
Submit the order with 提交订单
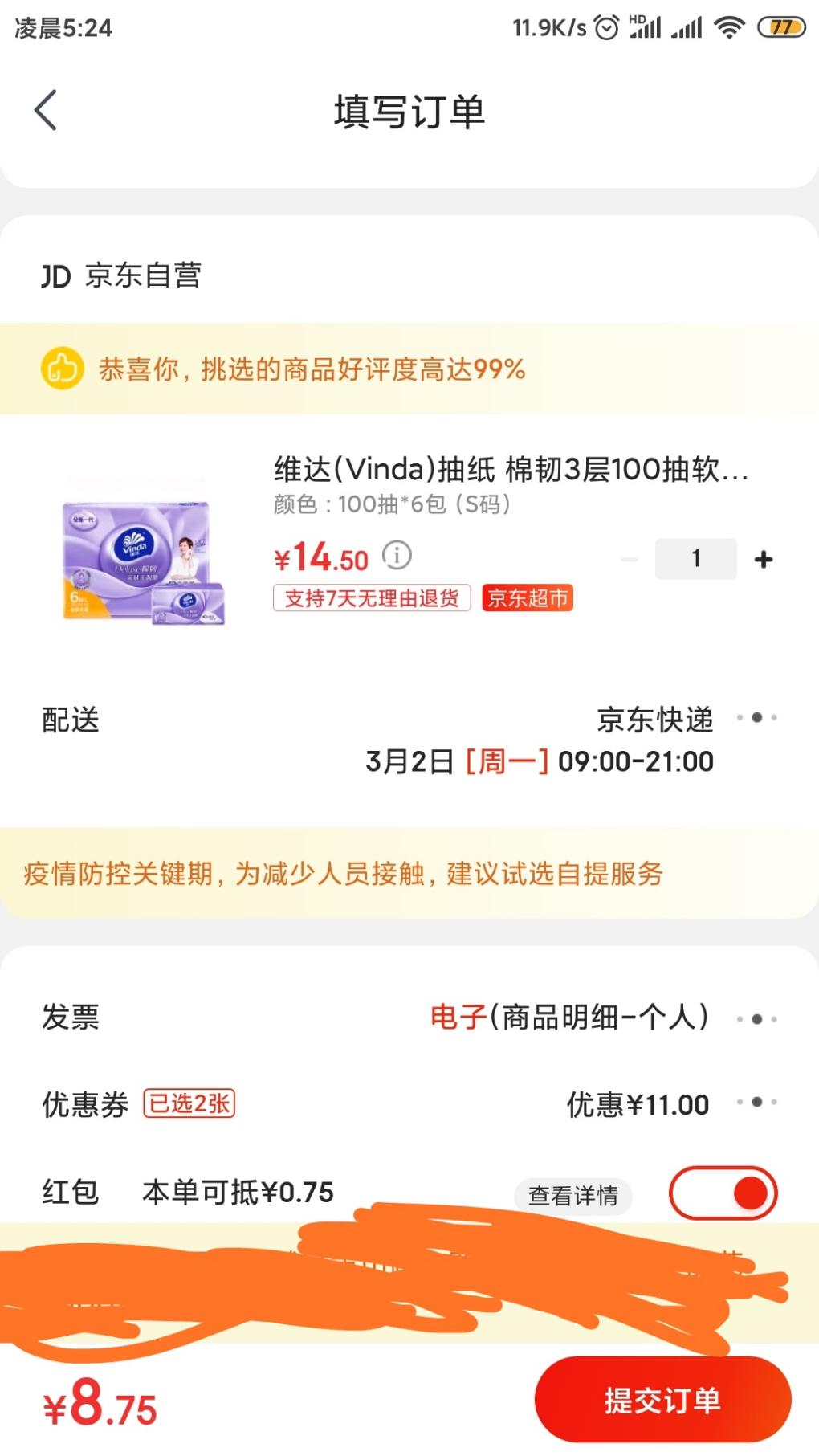pyautogui.click(x=662, y=1401)
